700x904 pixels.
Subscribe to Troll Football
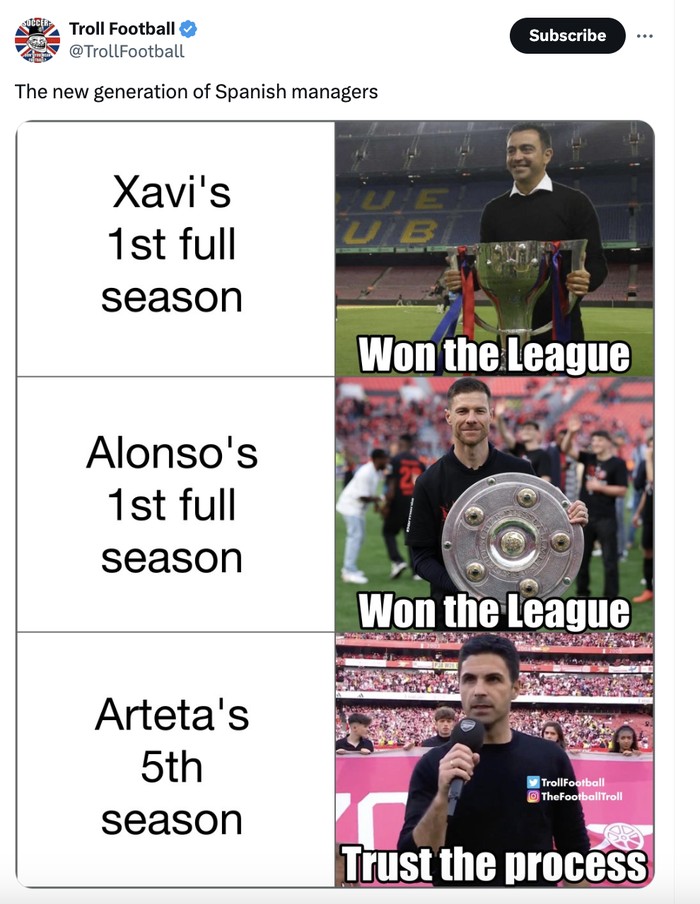coord(567,36)
